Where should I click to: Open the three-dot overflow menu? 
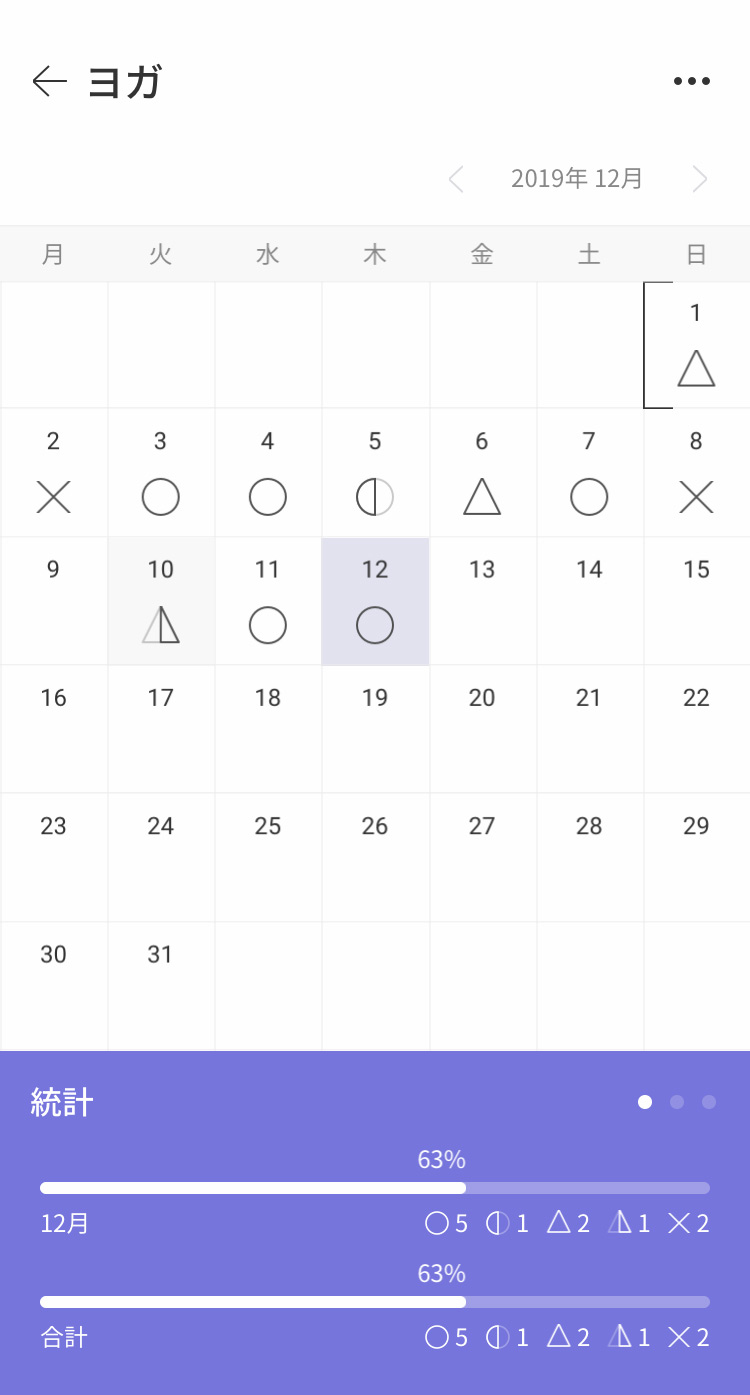pyautogui.click(x=692, y=81)
